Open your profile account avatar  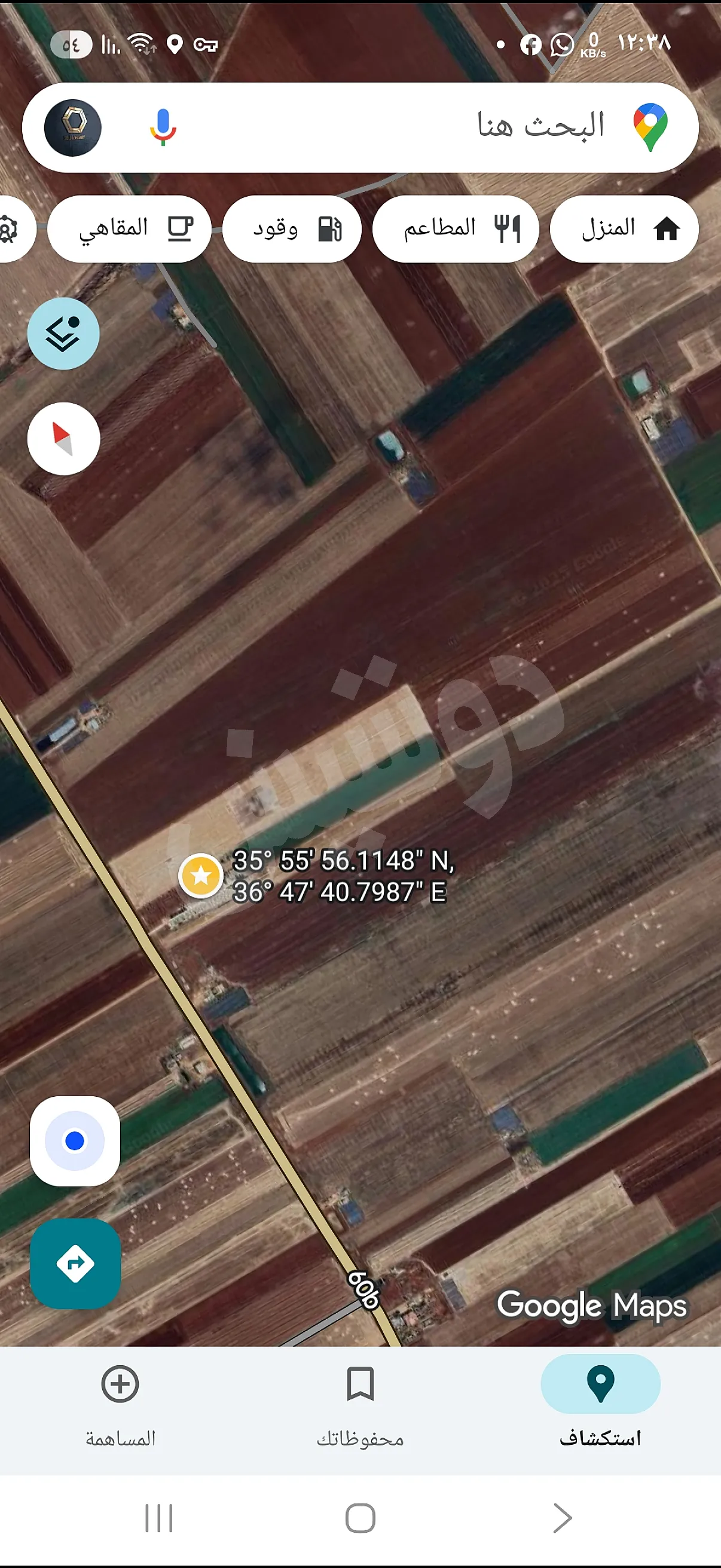pyautogui.click(x=73, y=129)
